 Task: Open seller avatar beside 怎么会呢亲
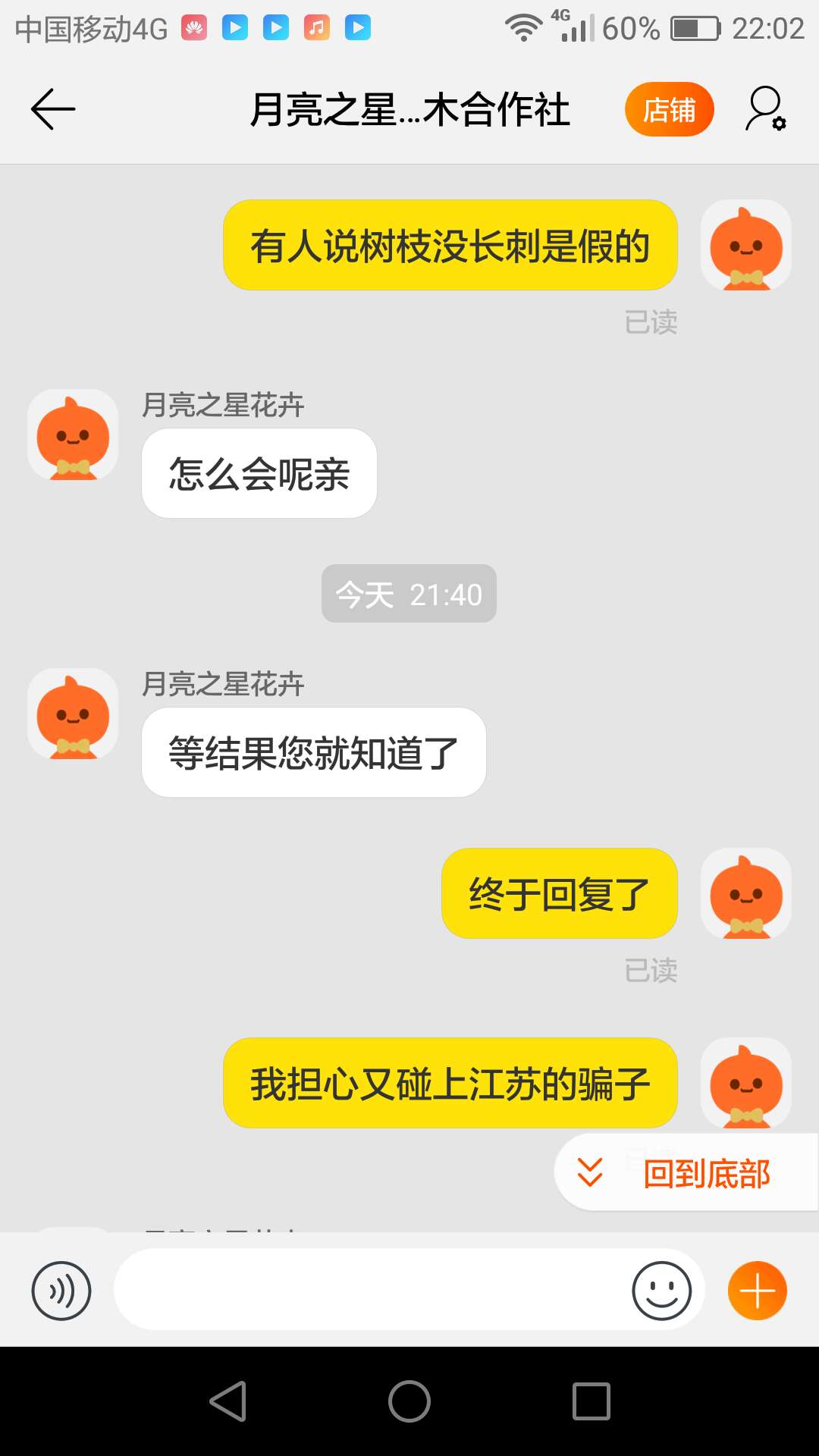pos(73,435)
